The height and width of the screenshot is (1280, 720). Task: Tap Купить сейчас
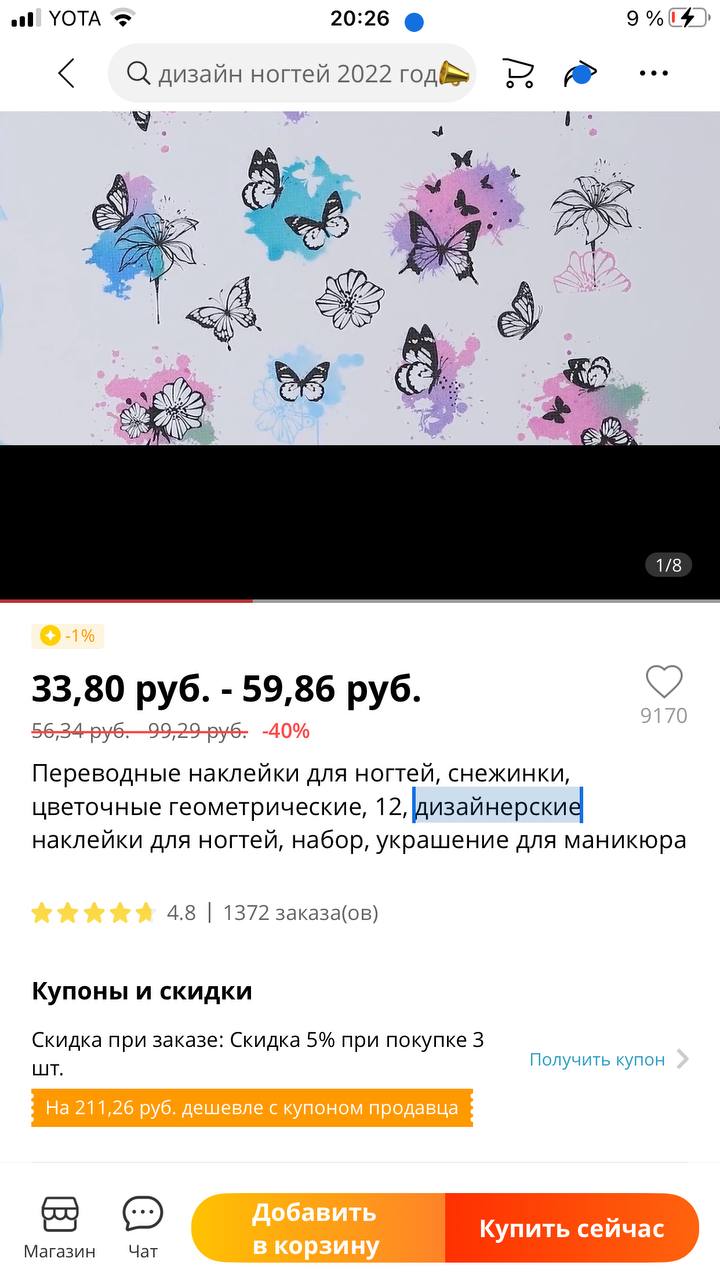tap(572, 1229)
